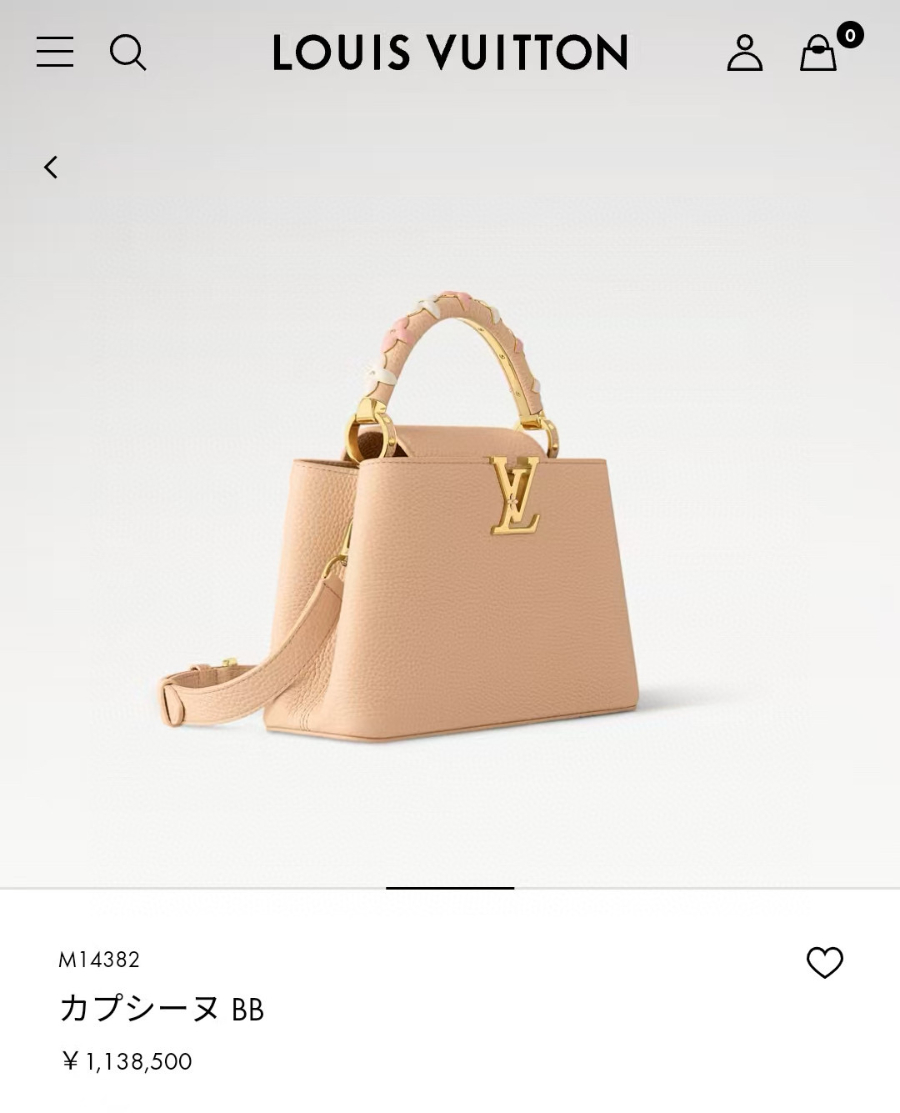
Task: Go back with the left arrow
Action: (x=51, y=167)
